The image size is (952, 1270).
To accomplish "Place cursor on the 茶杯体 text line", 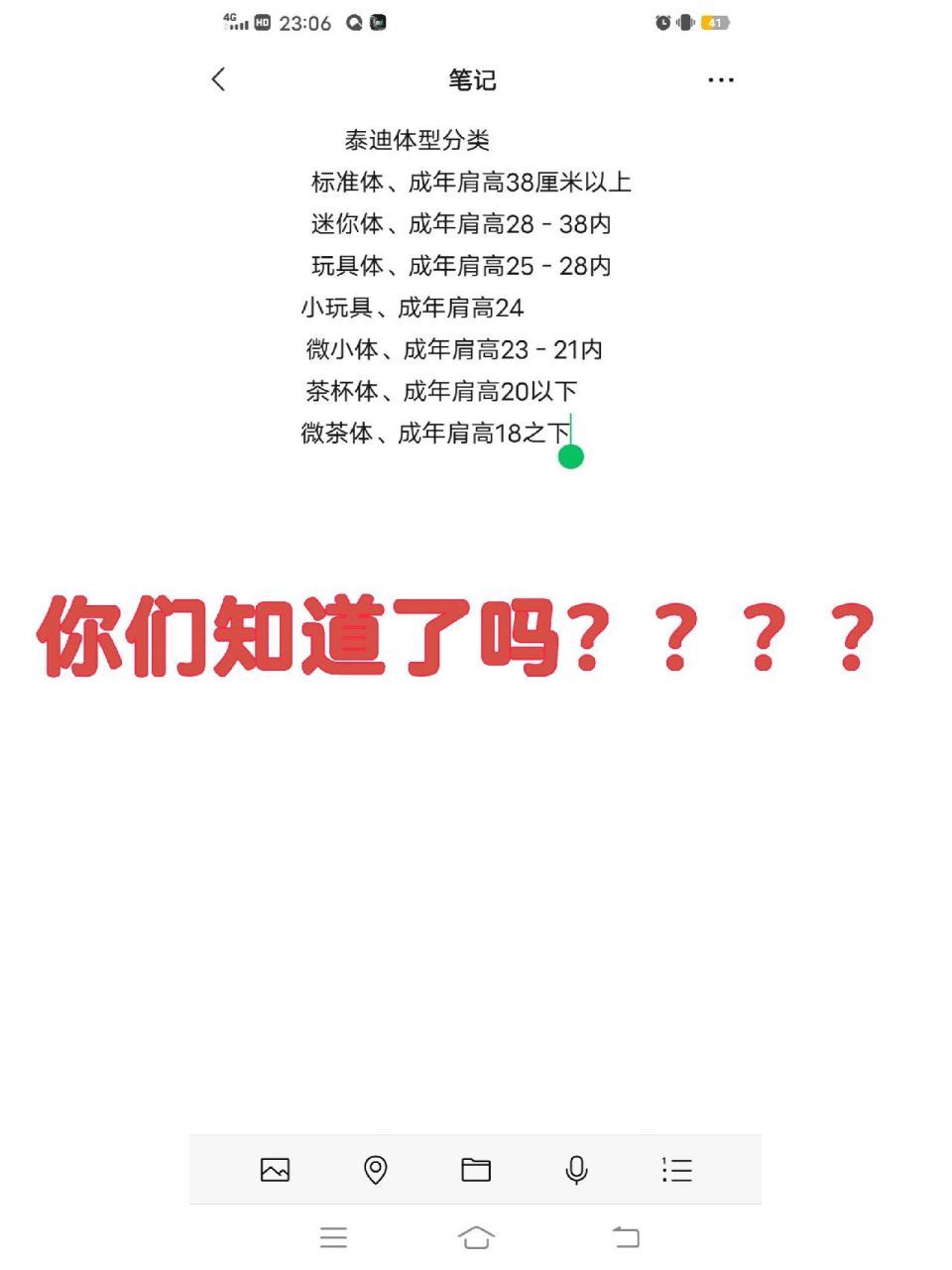I will pos(441,391).
